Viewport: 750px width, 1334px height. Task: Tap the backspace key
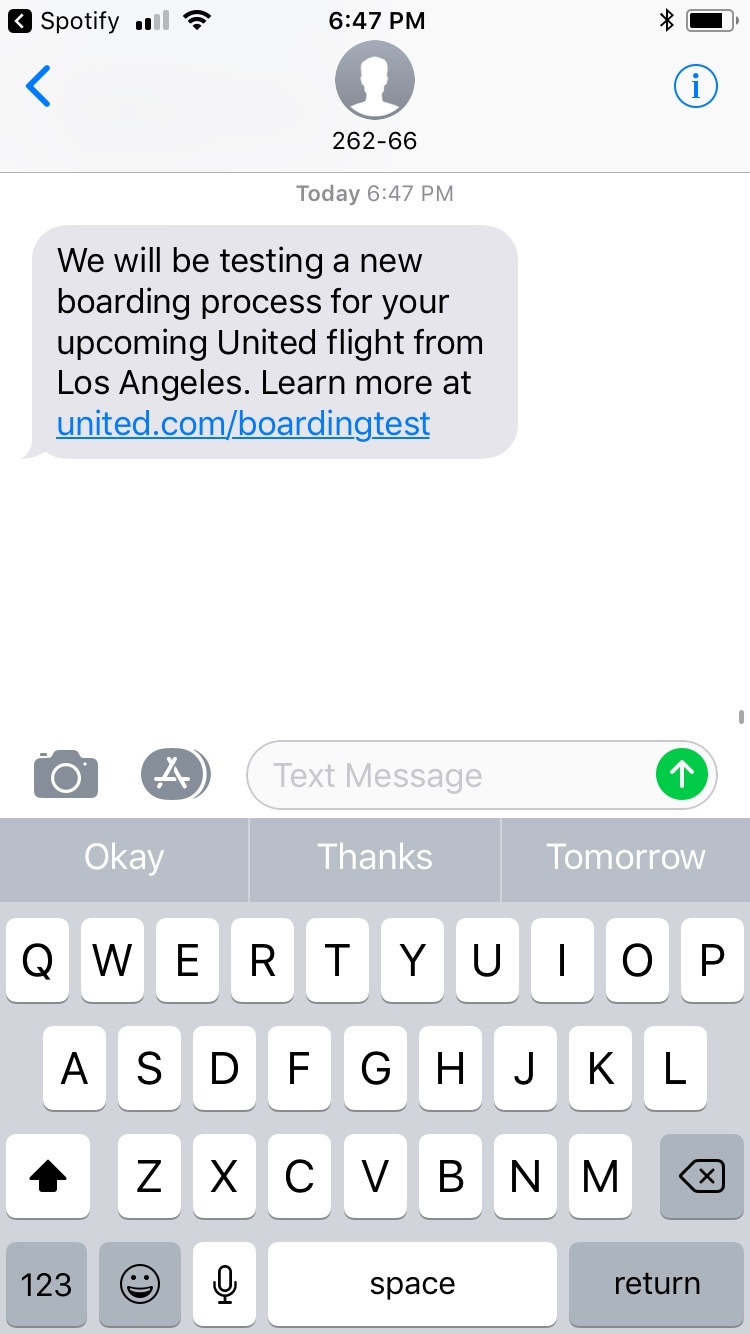point(702,1177)
